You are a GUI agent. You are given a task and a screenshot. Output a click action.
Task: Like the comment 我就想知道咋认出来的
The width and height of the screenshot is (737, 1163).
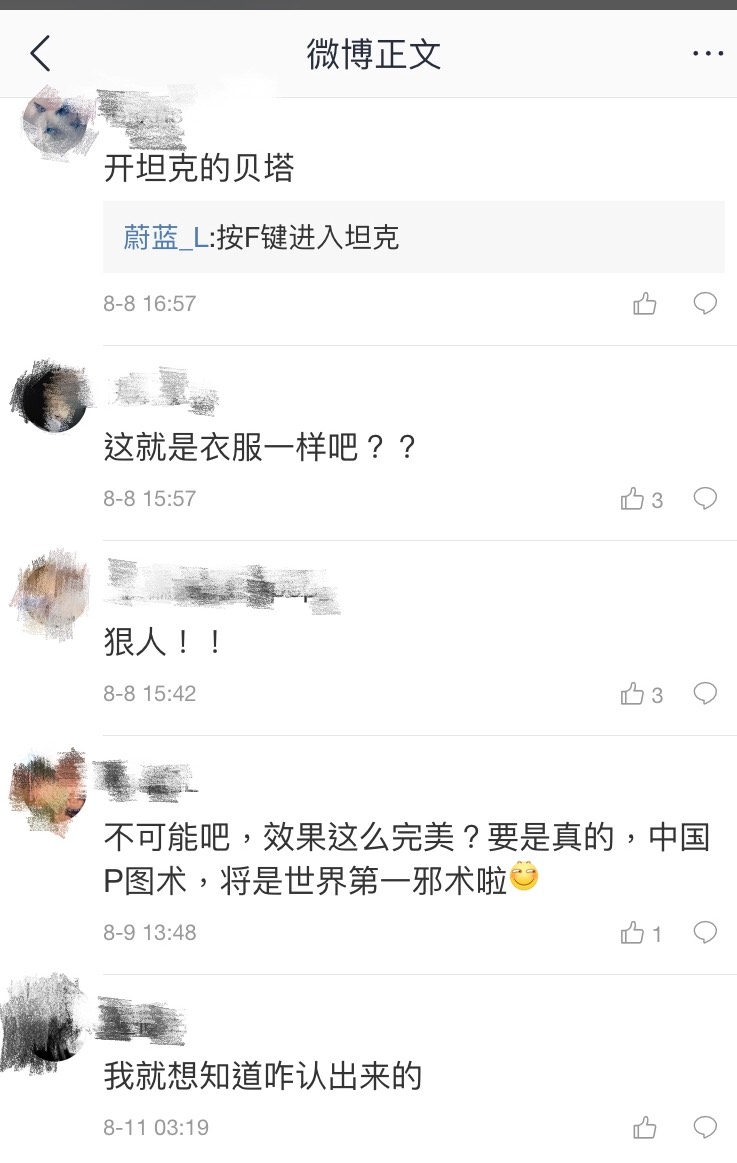[645, 1128]
